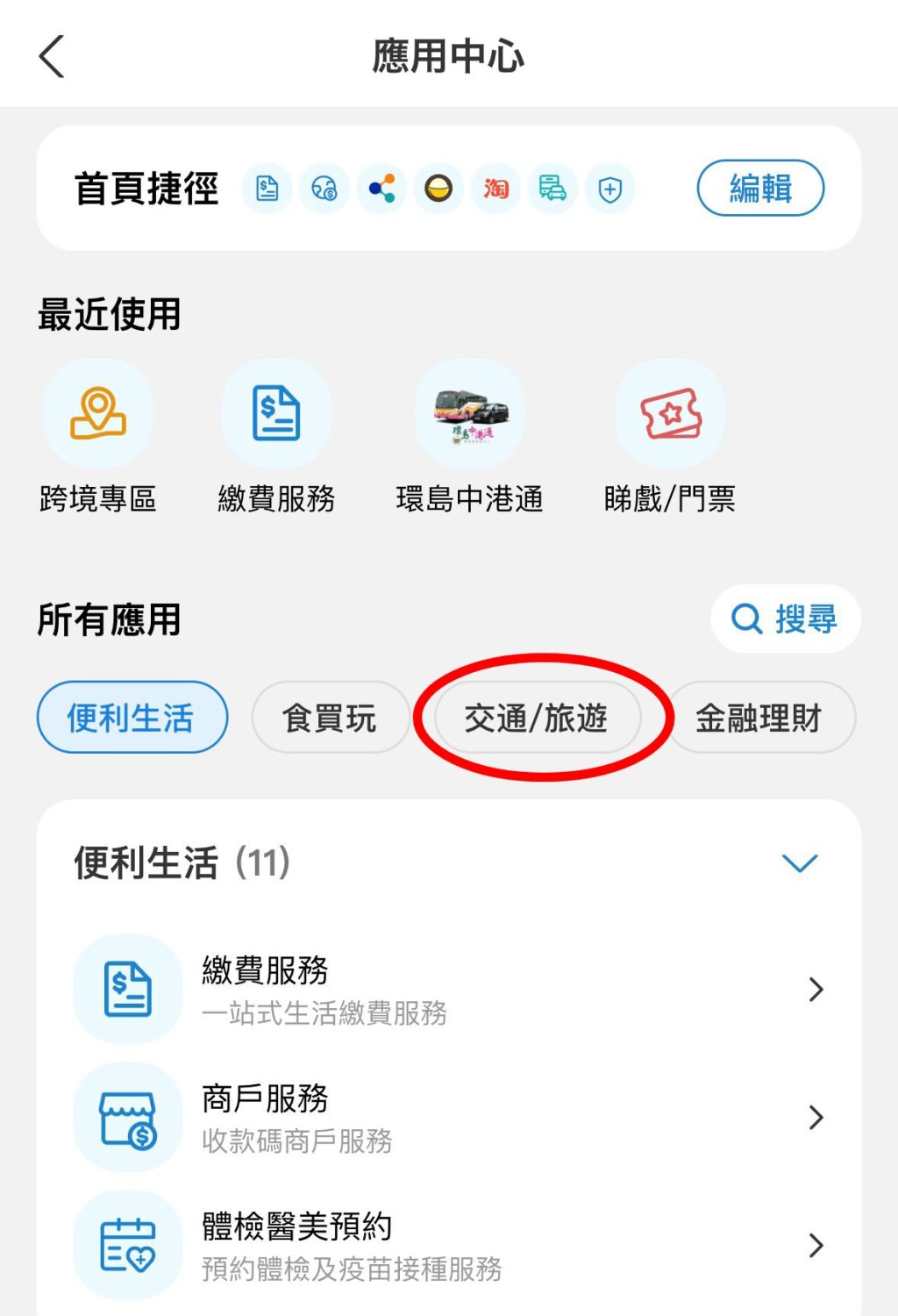Open 繳費服務 in 最近使用
The height and width of the screenshot is (1316, 898).
point(276,436)
